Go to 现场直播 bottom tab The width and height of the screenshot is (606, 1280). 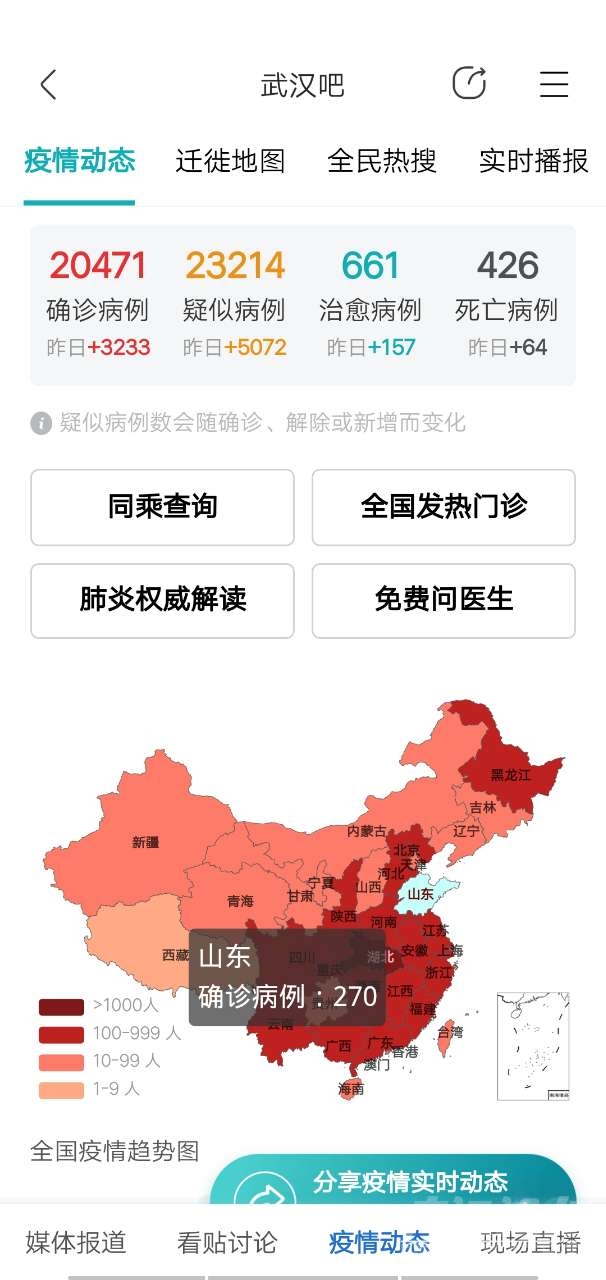[531, 1242]
